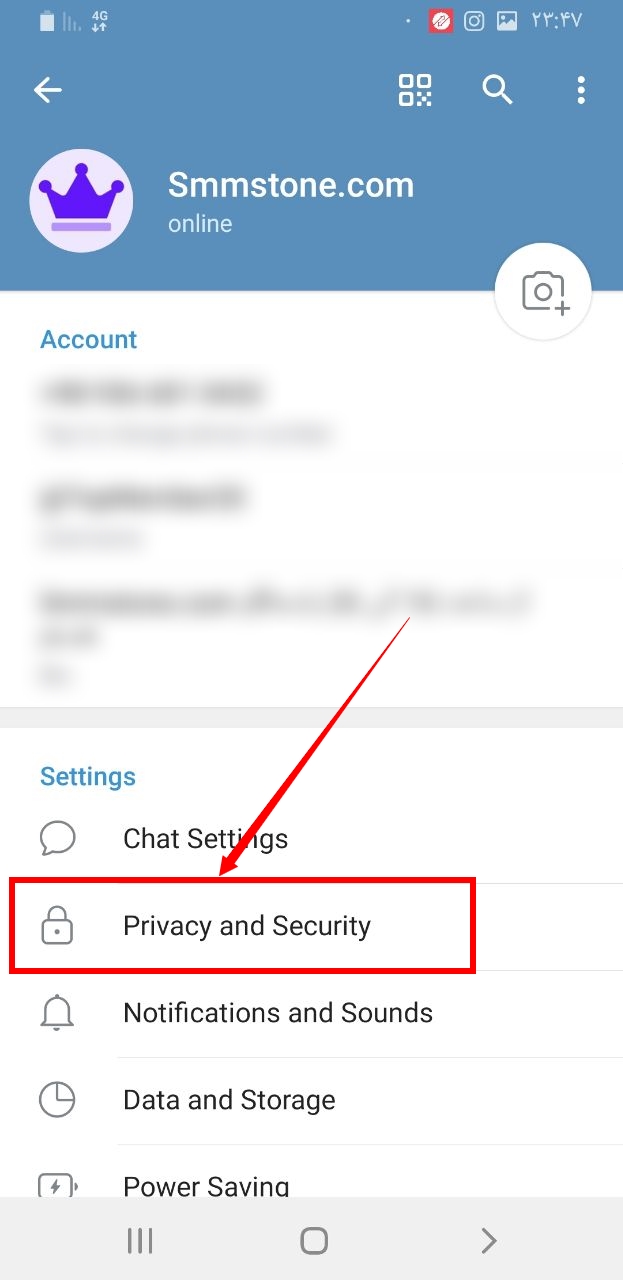Go back with the top arrow
The image size is (623, 1280).
point(47,90)
